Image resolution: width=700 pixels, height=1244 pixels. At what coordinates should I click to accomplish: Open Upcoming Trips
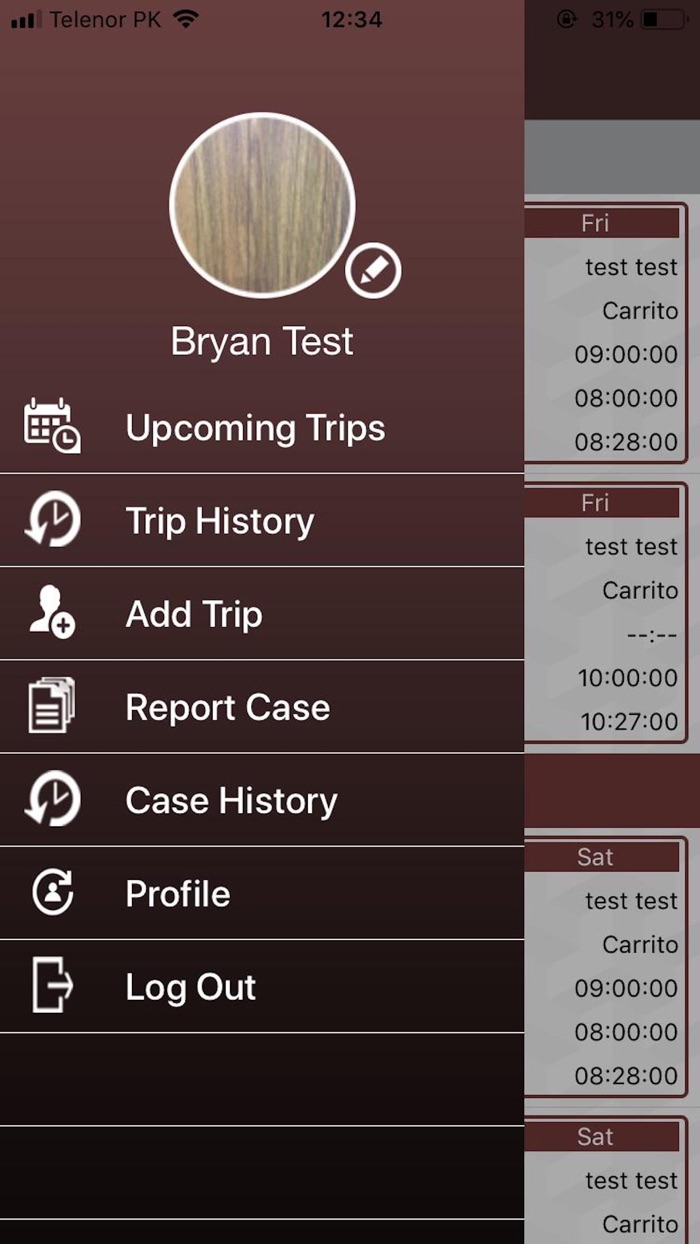coord(255,428)
